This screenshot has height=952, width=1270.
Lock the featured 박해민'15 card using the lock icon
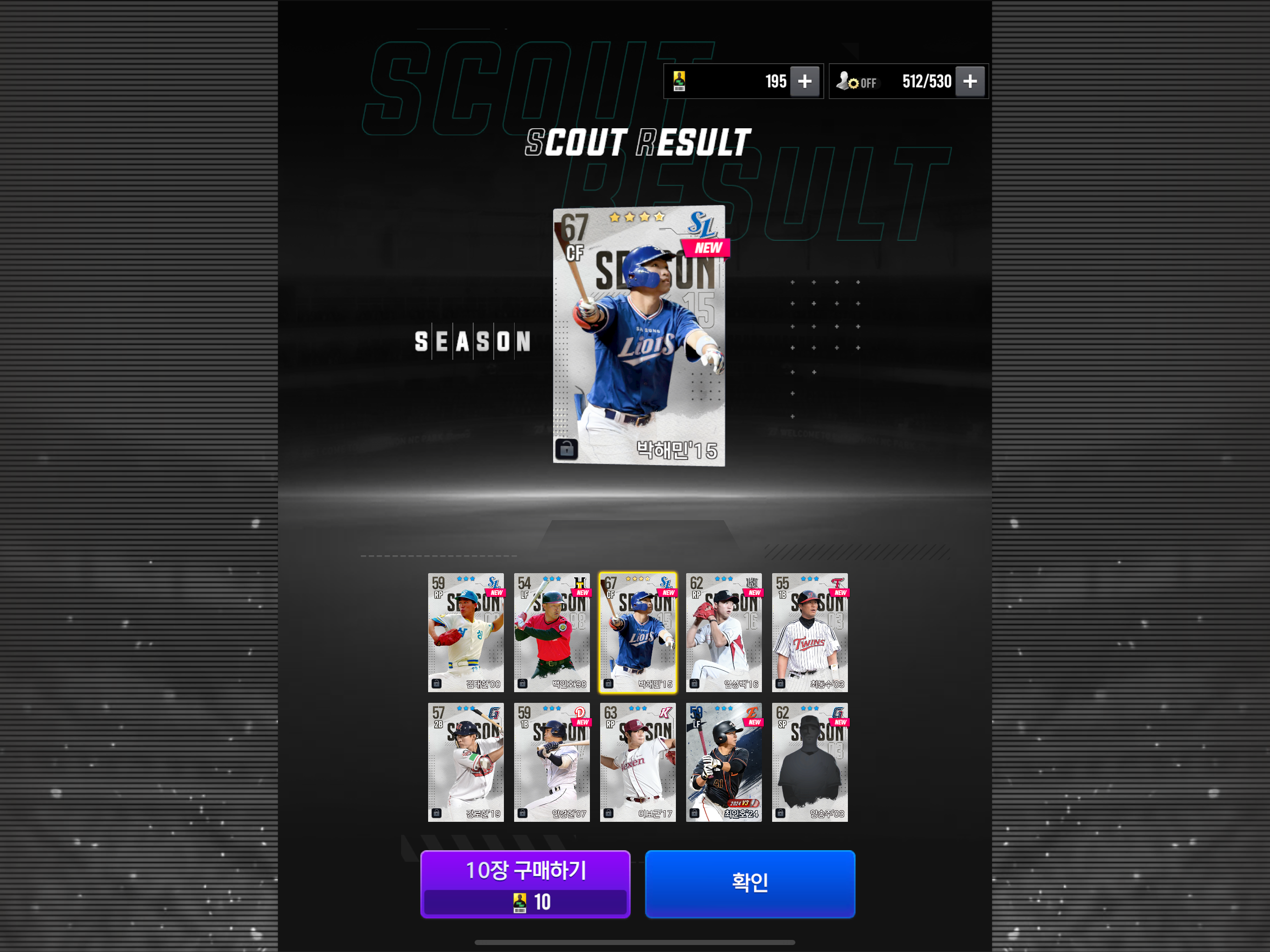pyautogui.click(x=566, y=449)
